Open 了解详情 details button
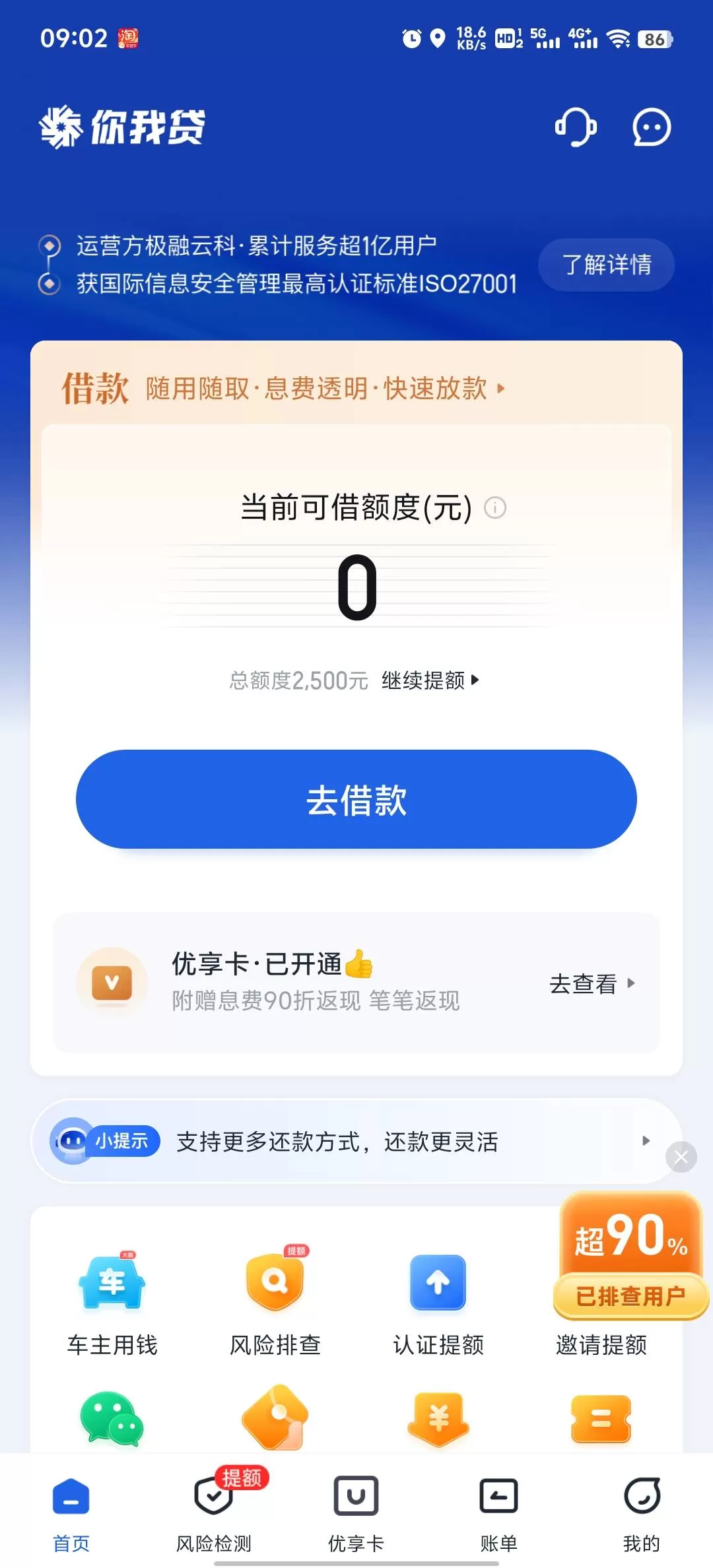 (x=605, y=264)
